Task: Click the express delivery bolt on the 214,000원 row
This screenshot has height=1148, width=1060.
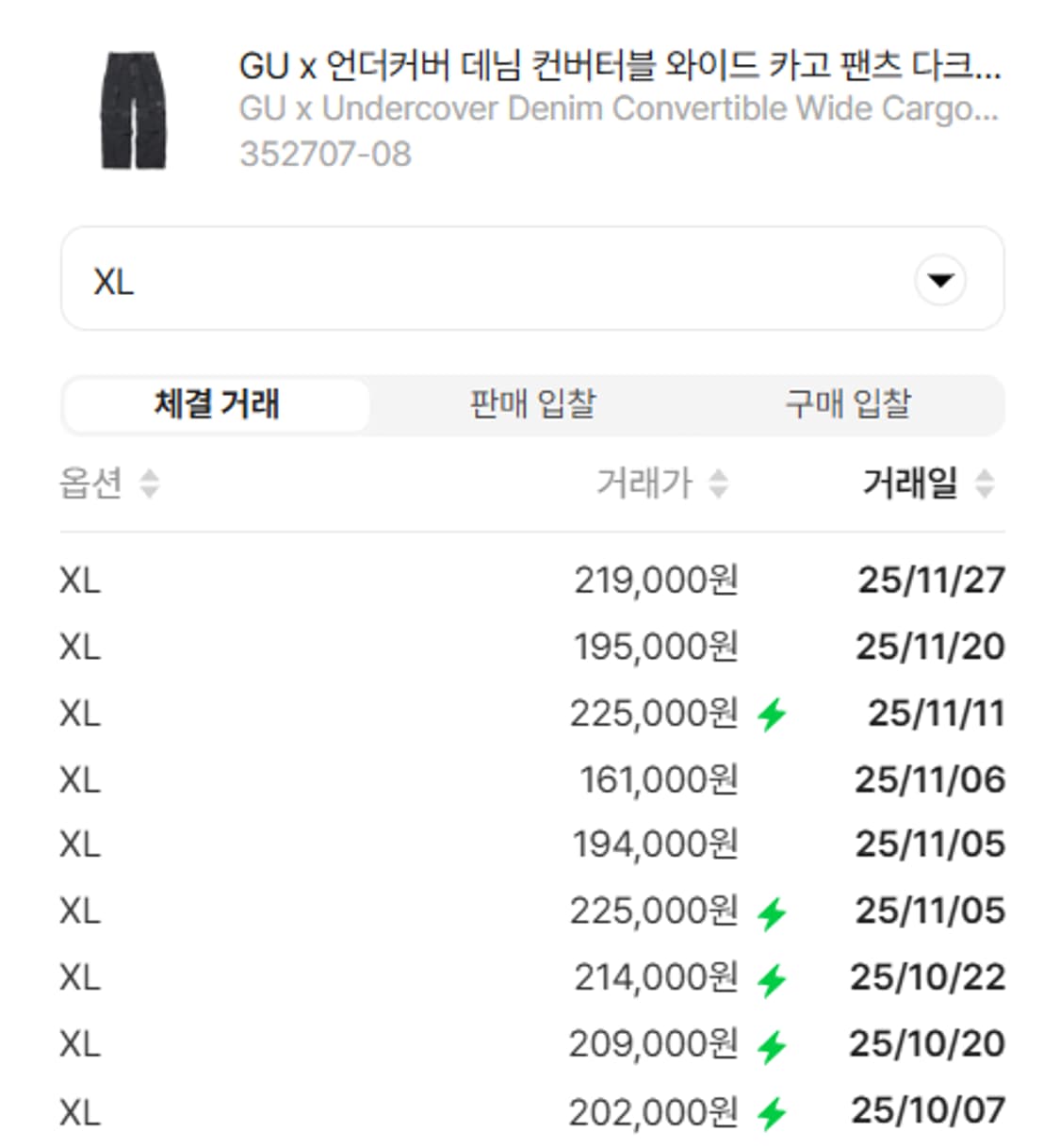Action: pyautogui.click(x=771, y=977)
